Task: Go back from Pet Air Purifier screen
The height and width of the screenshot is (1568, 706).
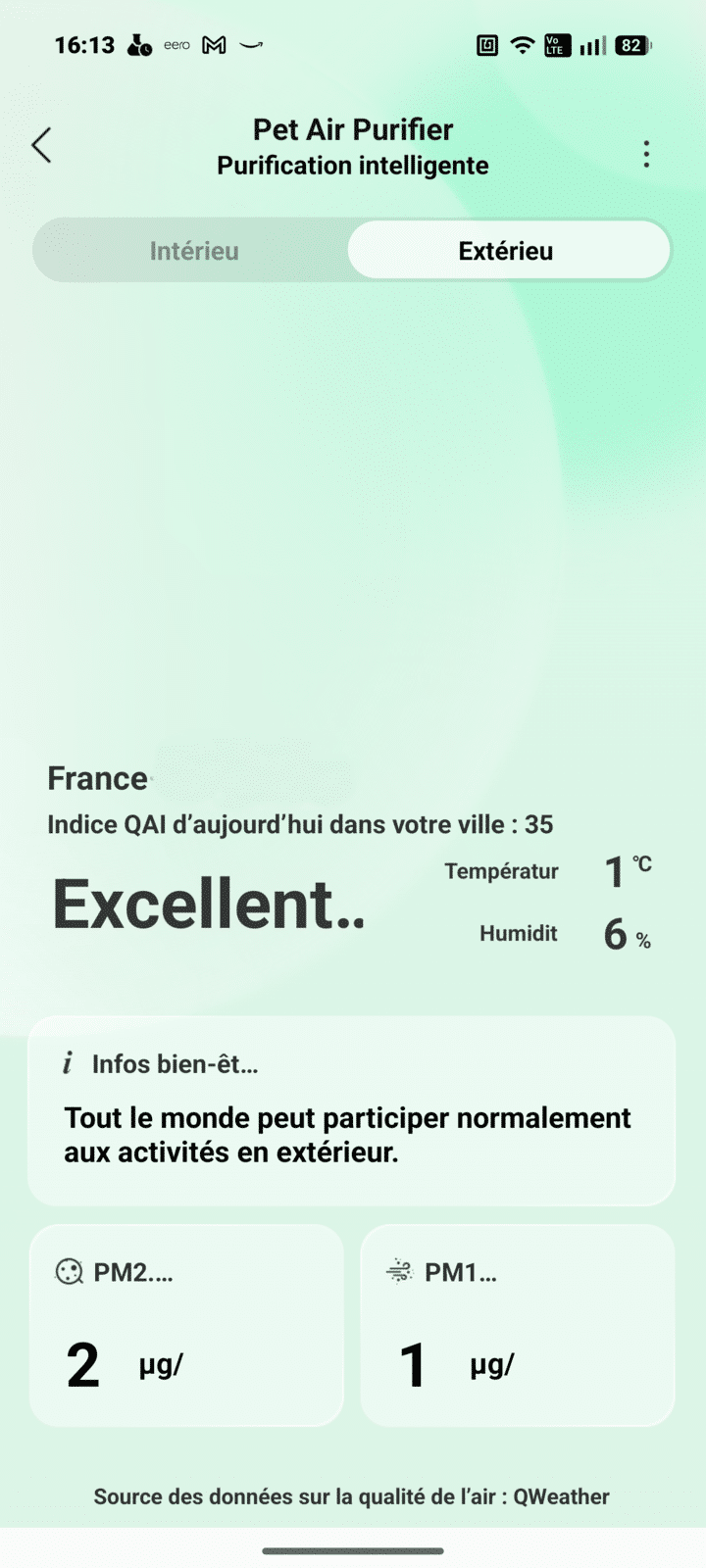Action: [x=41, y=146]
